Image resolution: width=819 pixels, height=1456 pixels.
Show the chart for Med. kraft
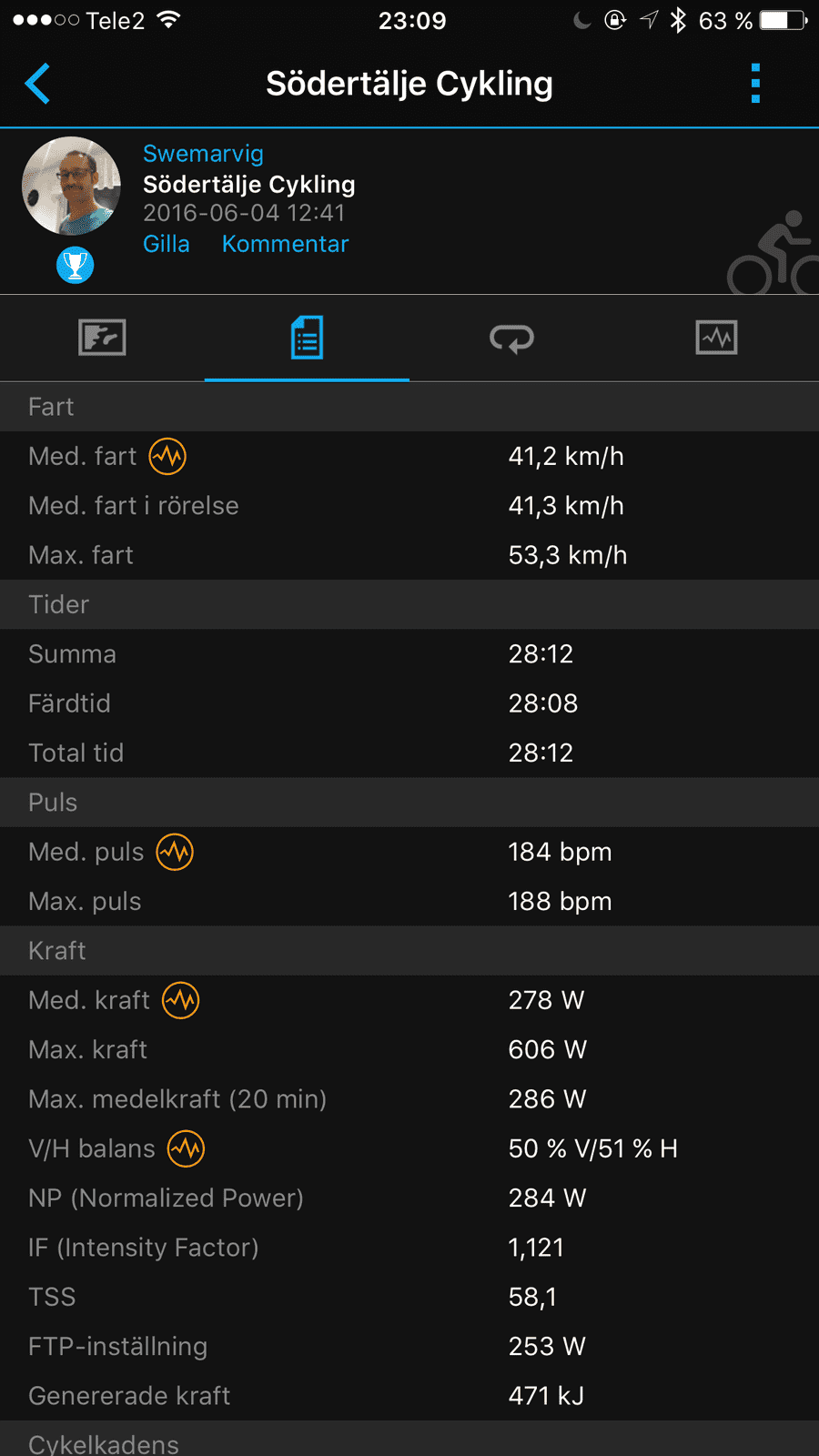click(181, 1000)
